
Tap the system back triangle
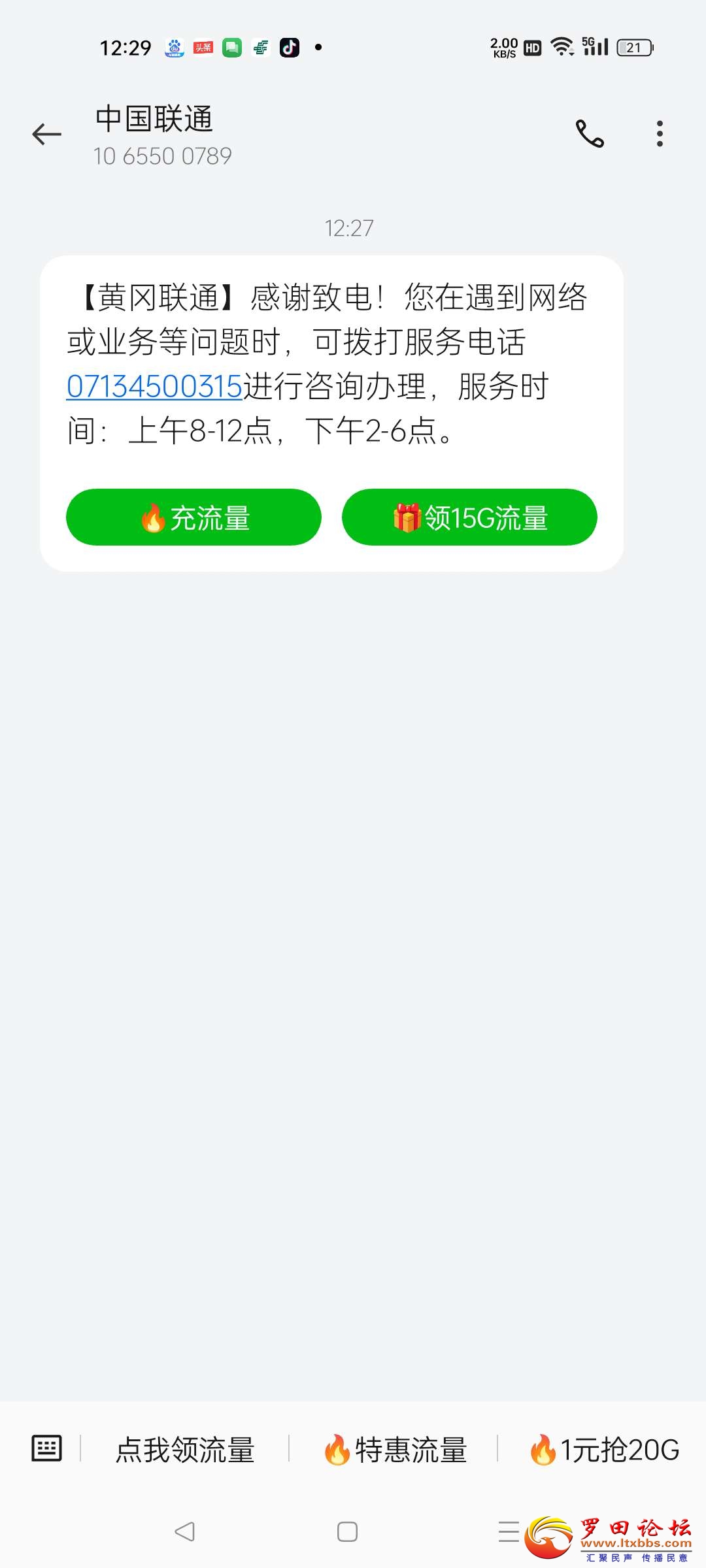184,1531
